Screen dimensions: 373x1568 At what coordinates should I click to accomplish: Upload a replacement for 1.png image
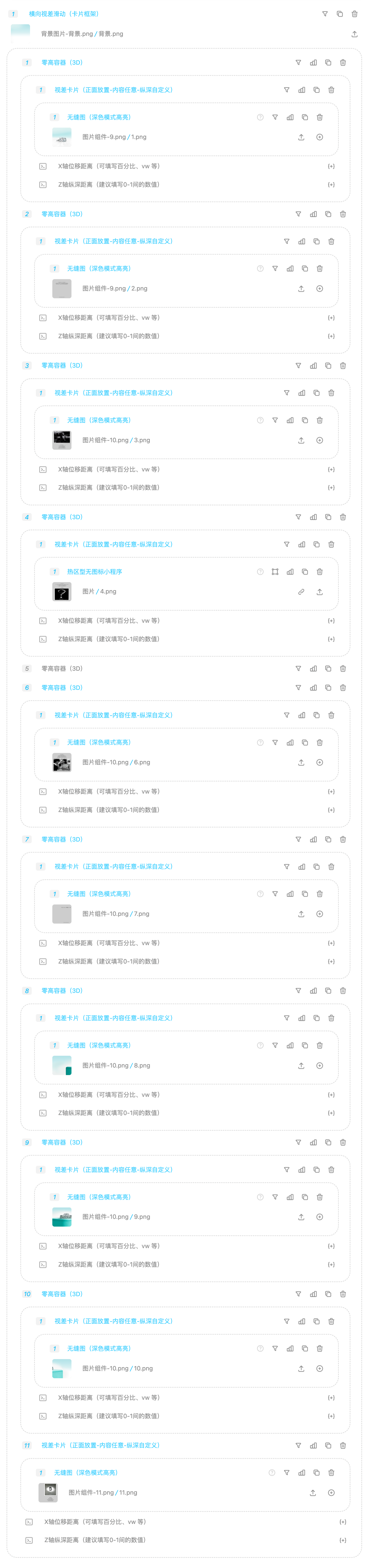tap(301, 137)
